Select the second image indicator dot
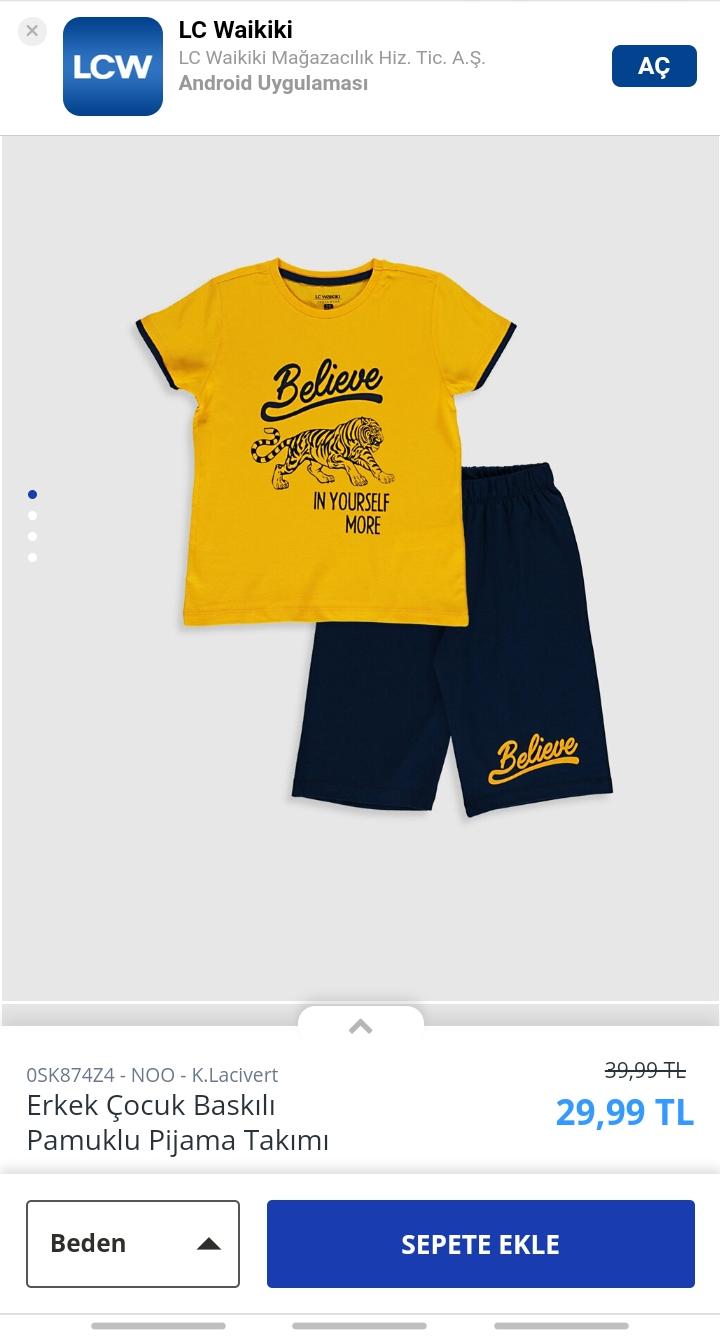Image resolution: width=720 pixels, height=1339 pixels. pos(33,516)
